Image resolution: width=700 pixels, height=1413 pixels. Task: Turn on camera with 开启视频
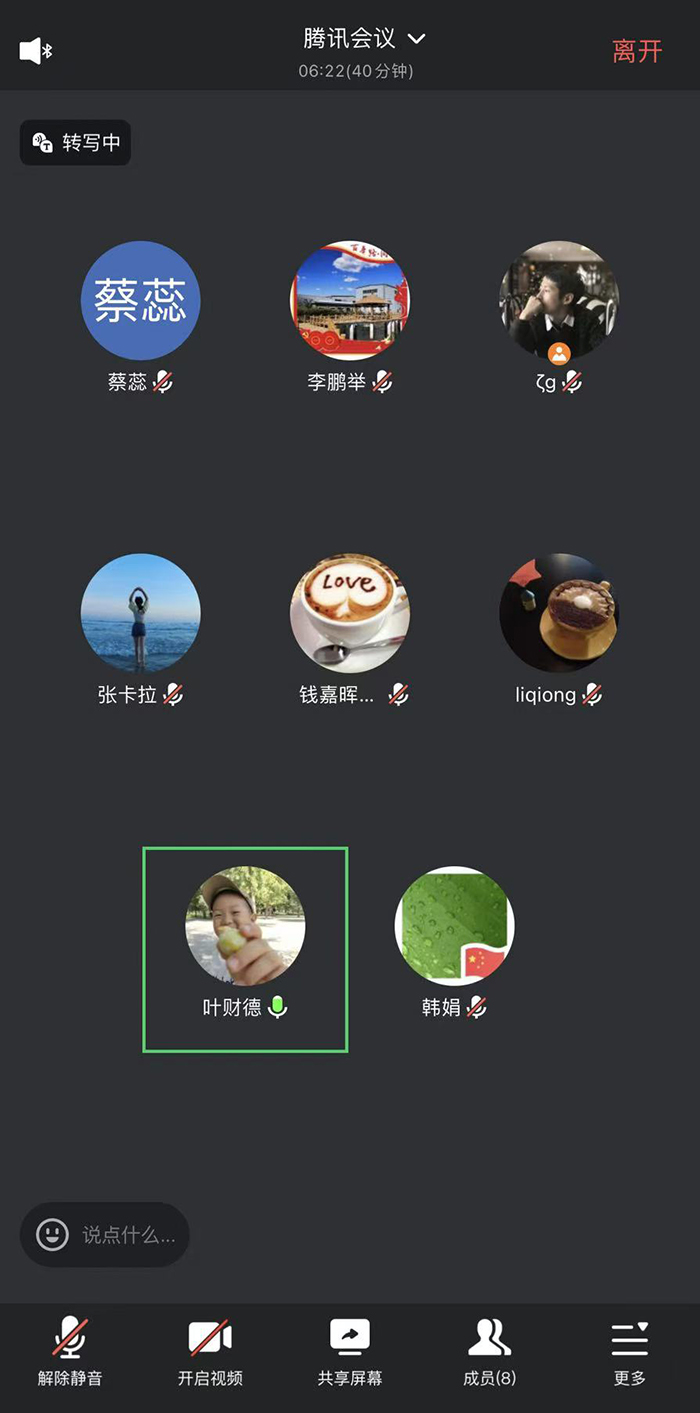[x=210, y=1350]
